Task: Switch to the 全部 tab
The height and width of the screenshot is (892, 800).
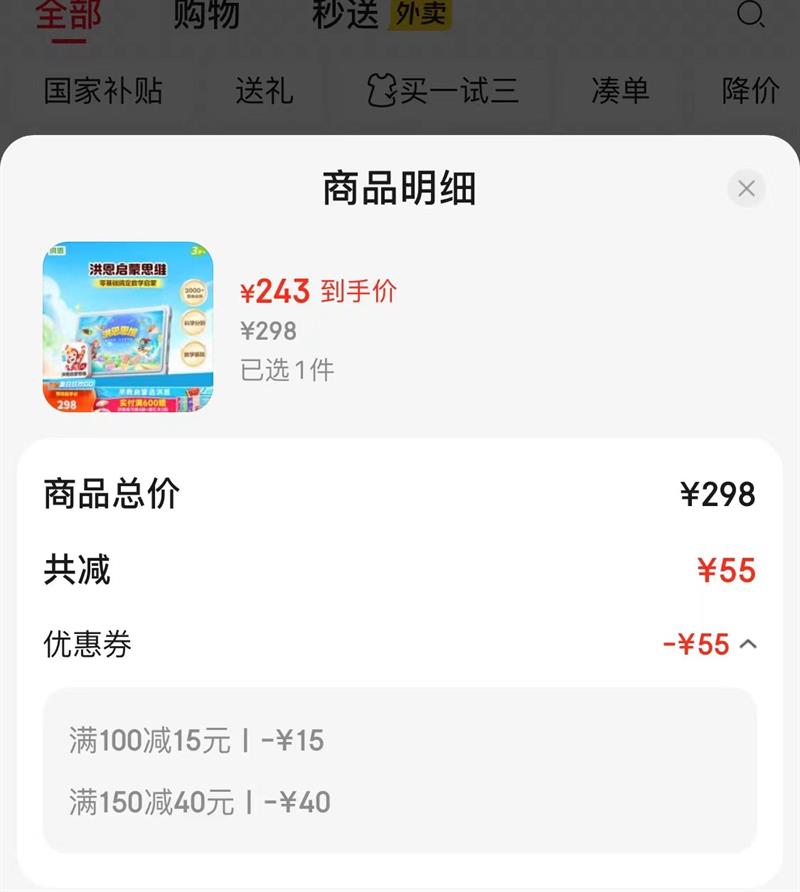Action: pyautogui.click(x=69, y=16)
